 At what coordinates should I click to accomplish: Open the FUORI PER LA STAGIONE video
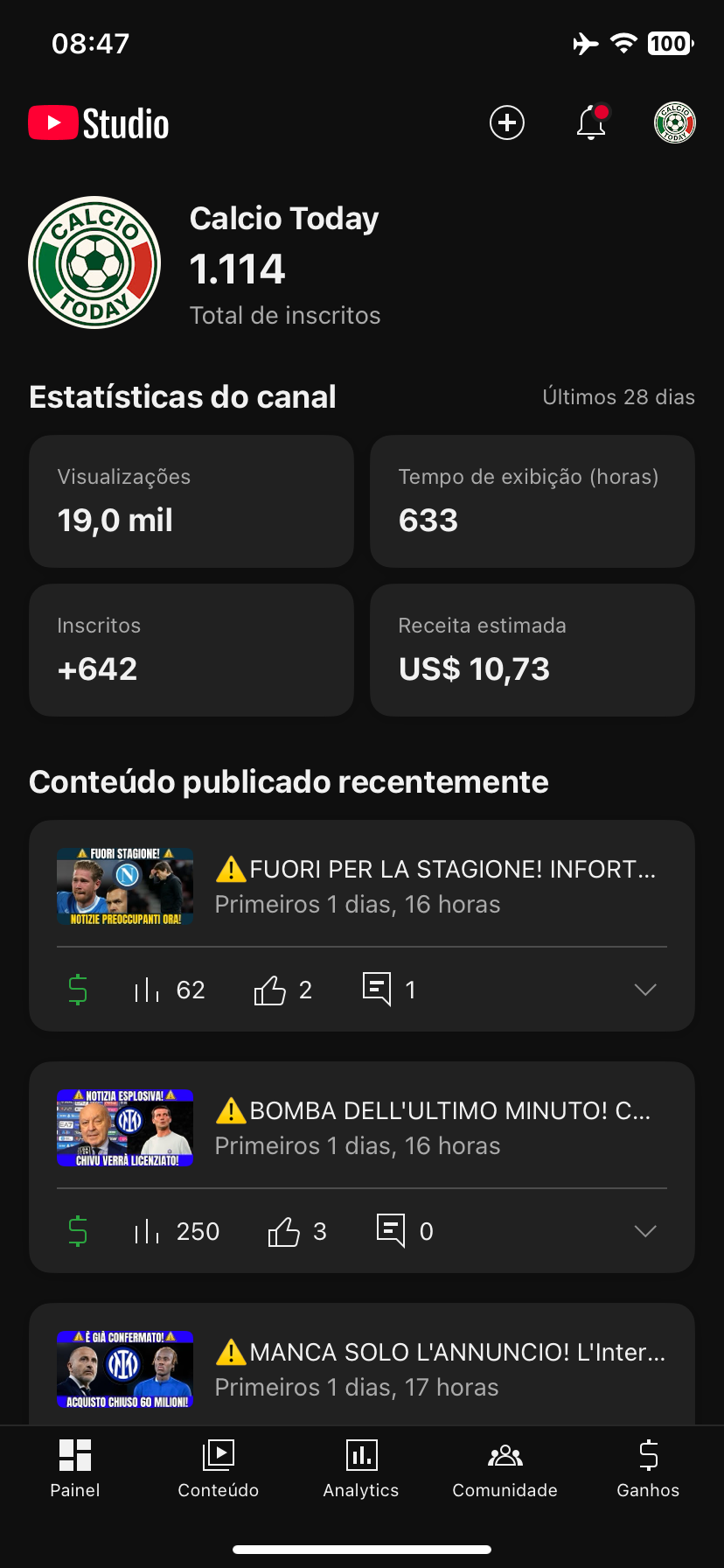coord(435,885)
